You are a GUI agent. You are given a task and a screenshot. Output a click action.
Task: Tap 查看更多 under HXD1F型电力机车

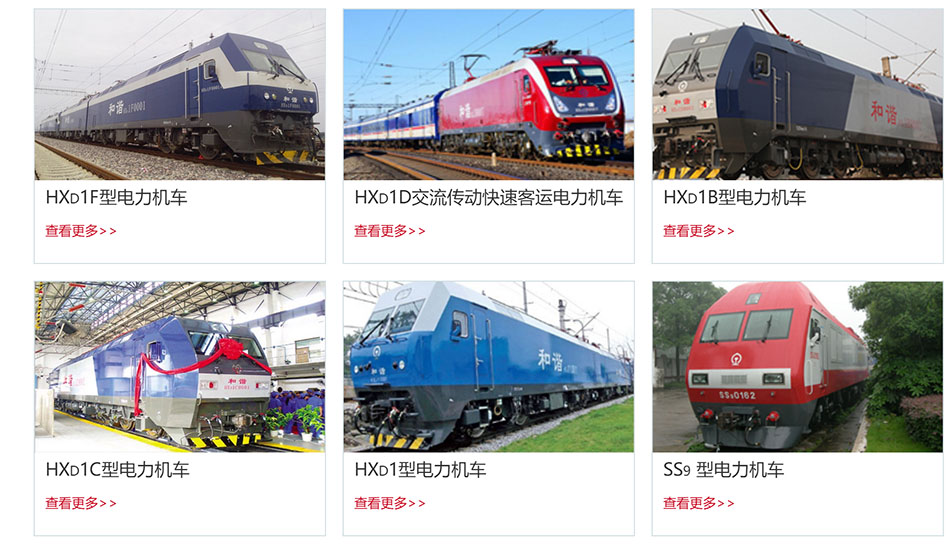[81, 231]
